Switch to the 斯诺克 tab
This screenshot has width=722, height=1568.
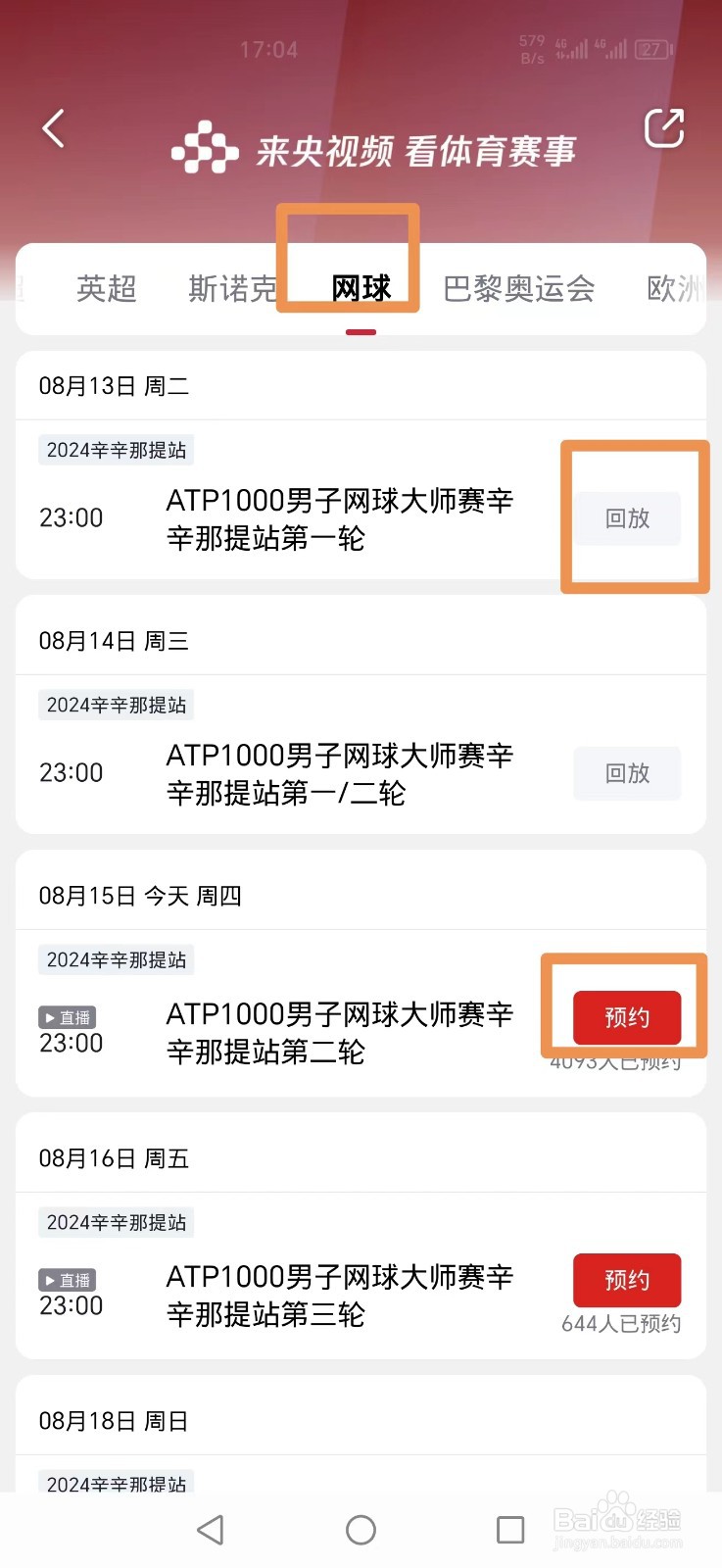(233, 288)
